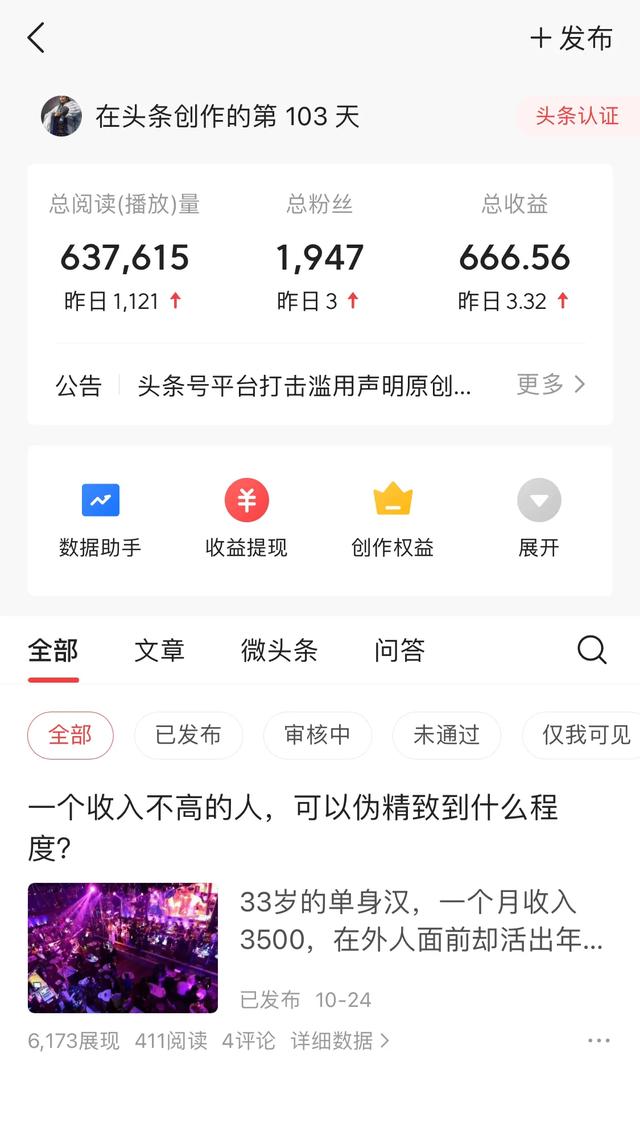Filter by 已发布 chip
The height and width of the screenshot is (1123, 640).
188,736
